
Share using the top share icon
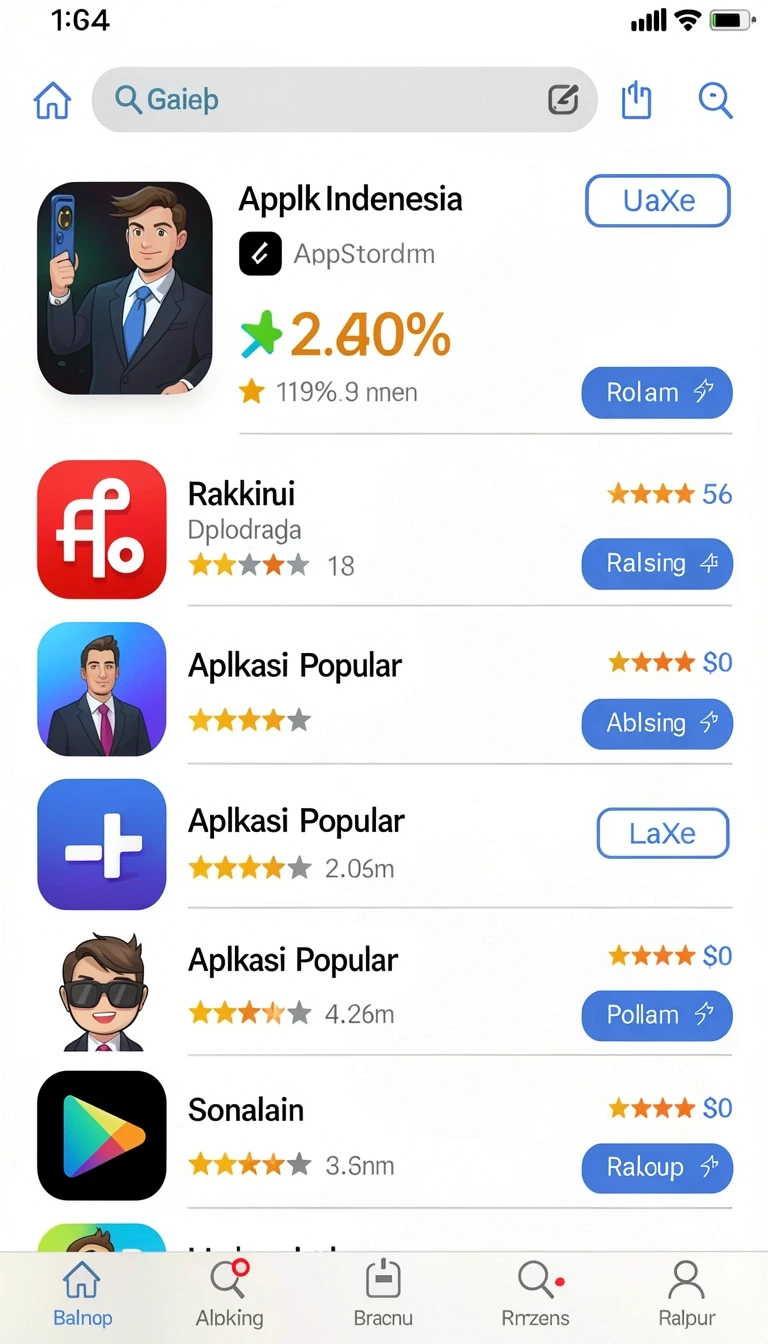point(637,100)
